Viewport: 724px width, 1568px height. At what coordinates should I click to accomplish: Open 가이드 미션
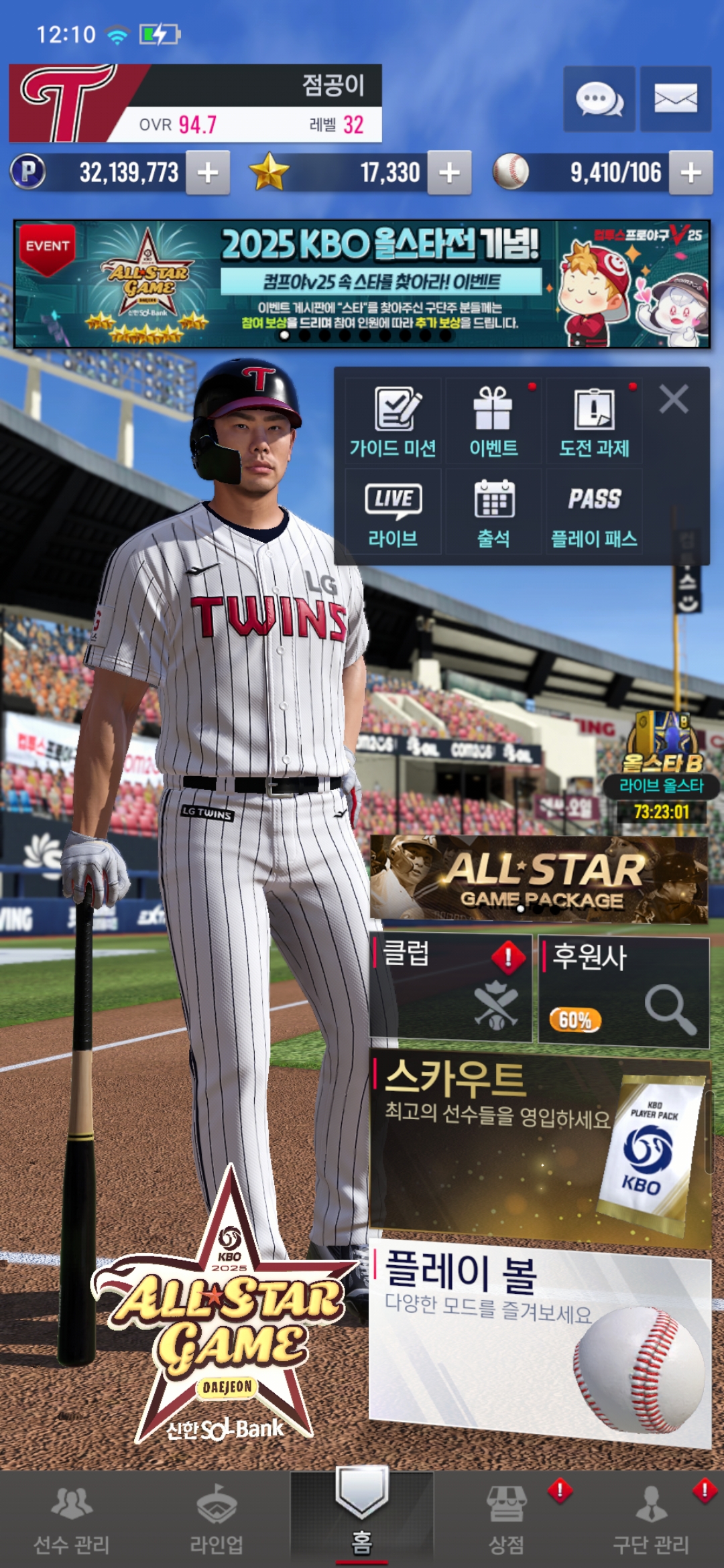point(393,421)
